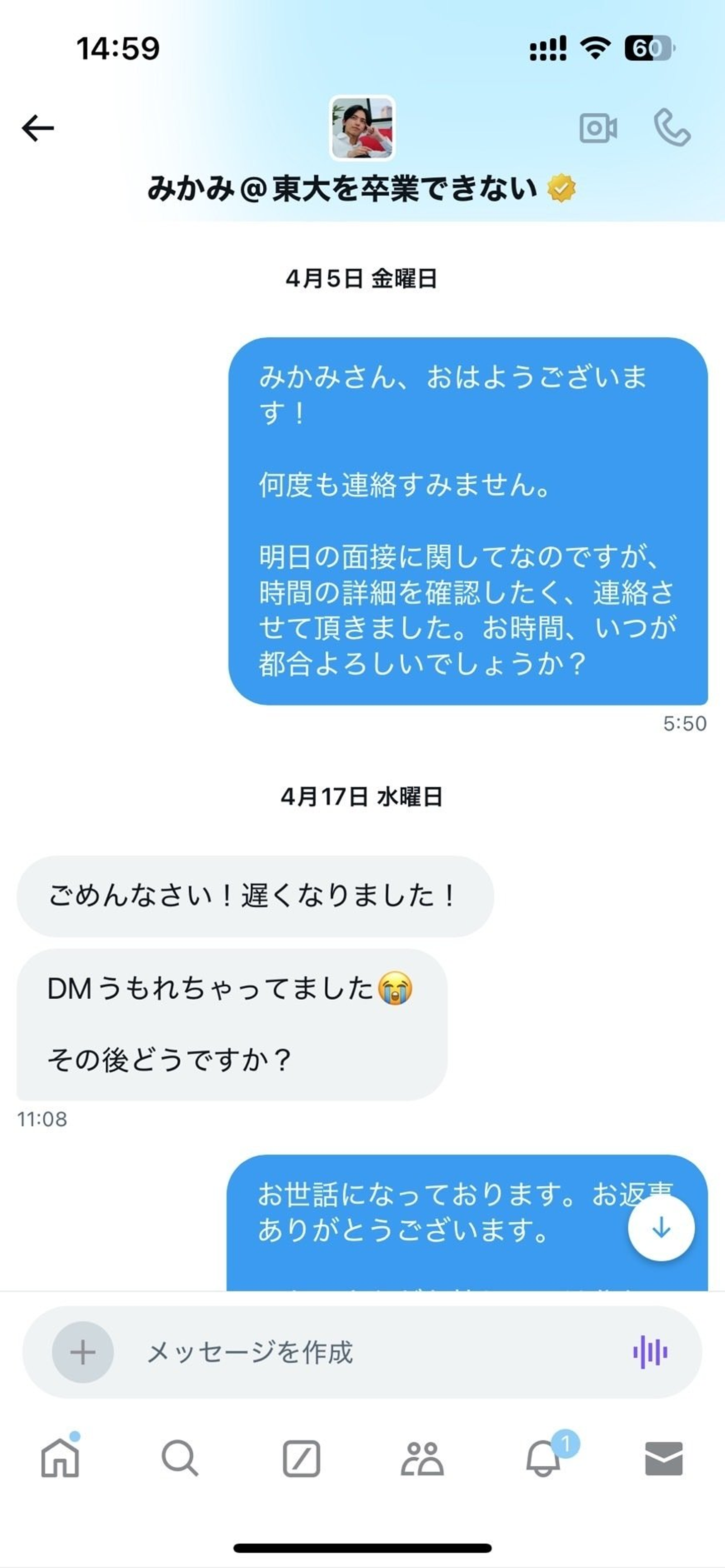This screenshot has height=1568, width=725.
Task: Switch to the Search tab
Action: [180, 1458]
